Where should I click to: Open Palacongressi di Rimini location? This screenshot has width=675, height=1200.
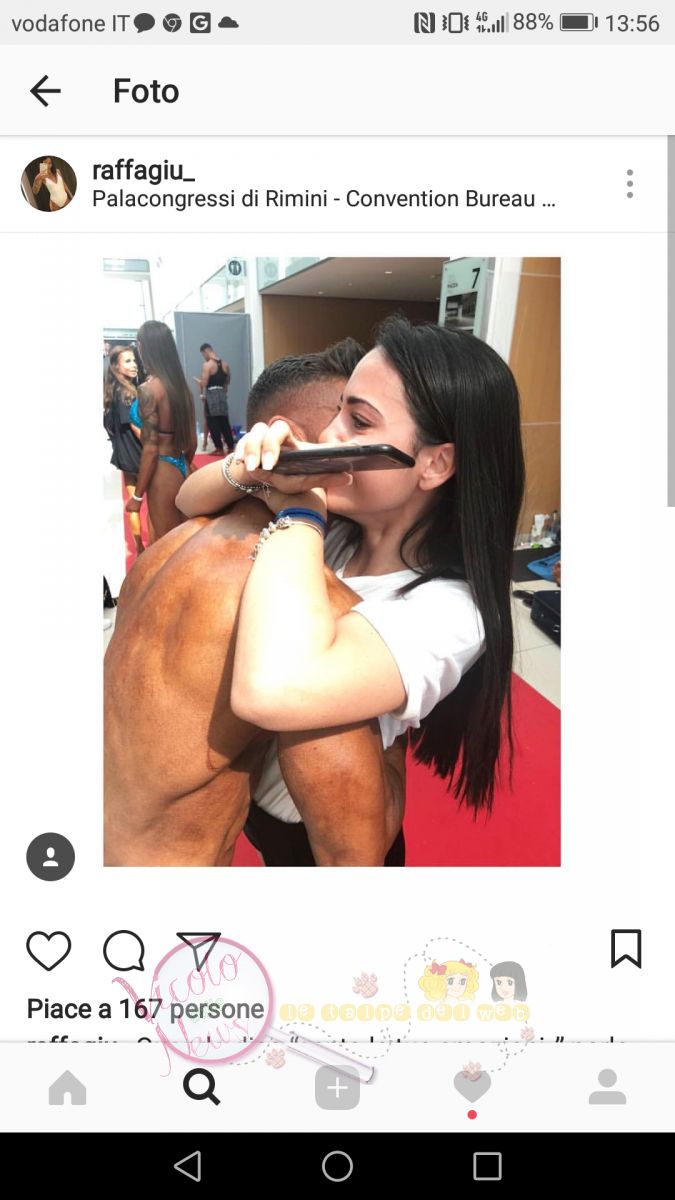[x=323, y=199]
